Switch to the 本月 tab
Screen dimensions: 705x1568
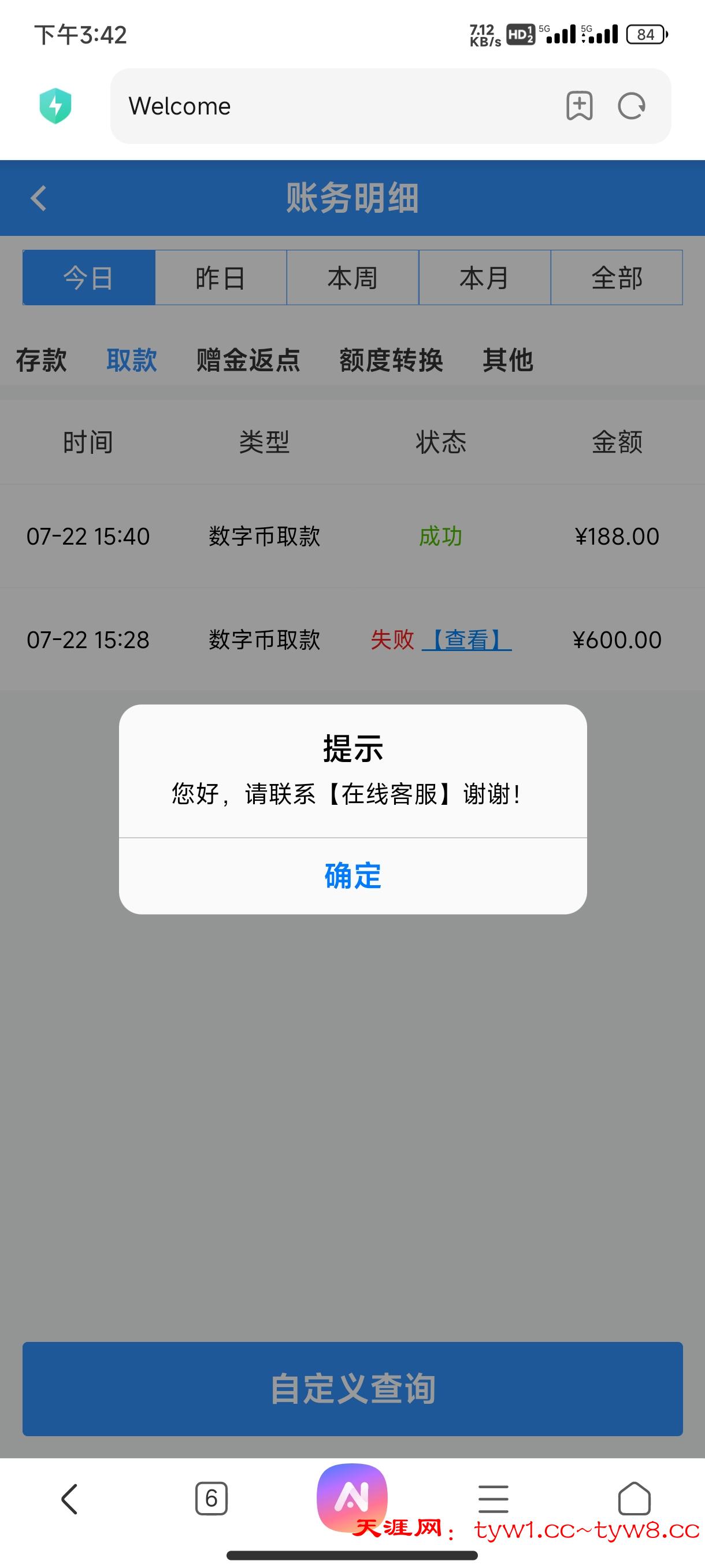(x=484, y=278)
